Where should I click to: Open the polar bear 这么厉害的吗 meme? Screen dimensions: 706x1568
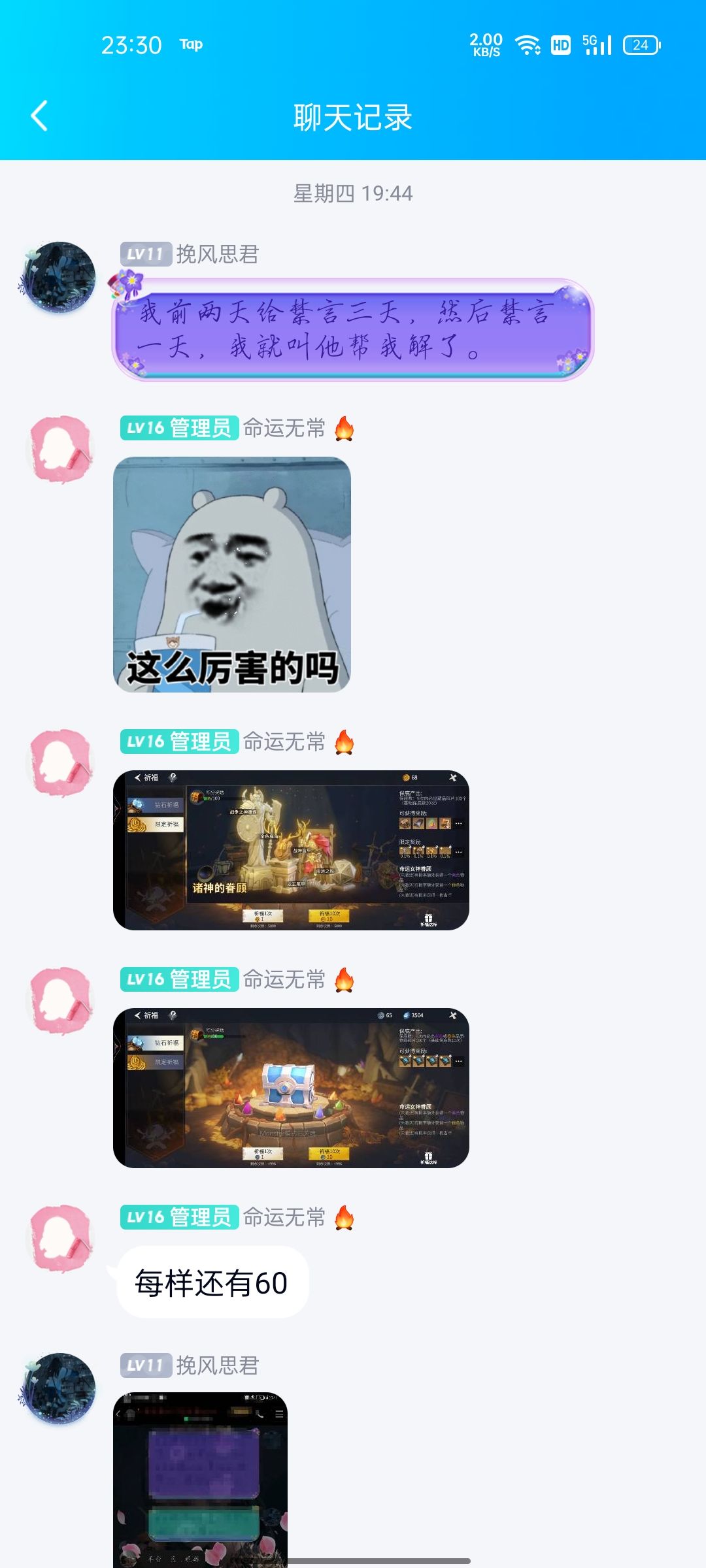pyautogui.click(x=232, y=581)
